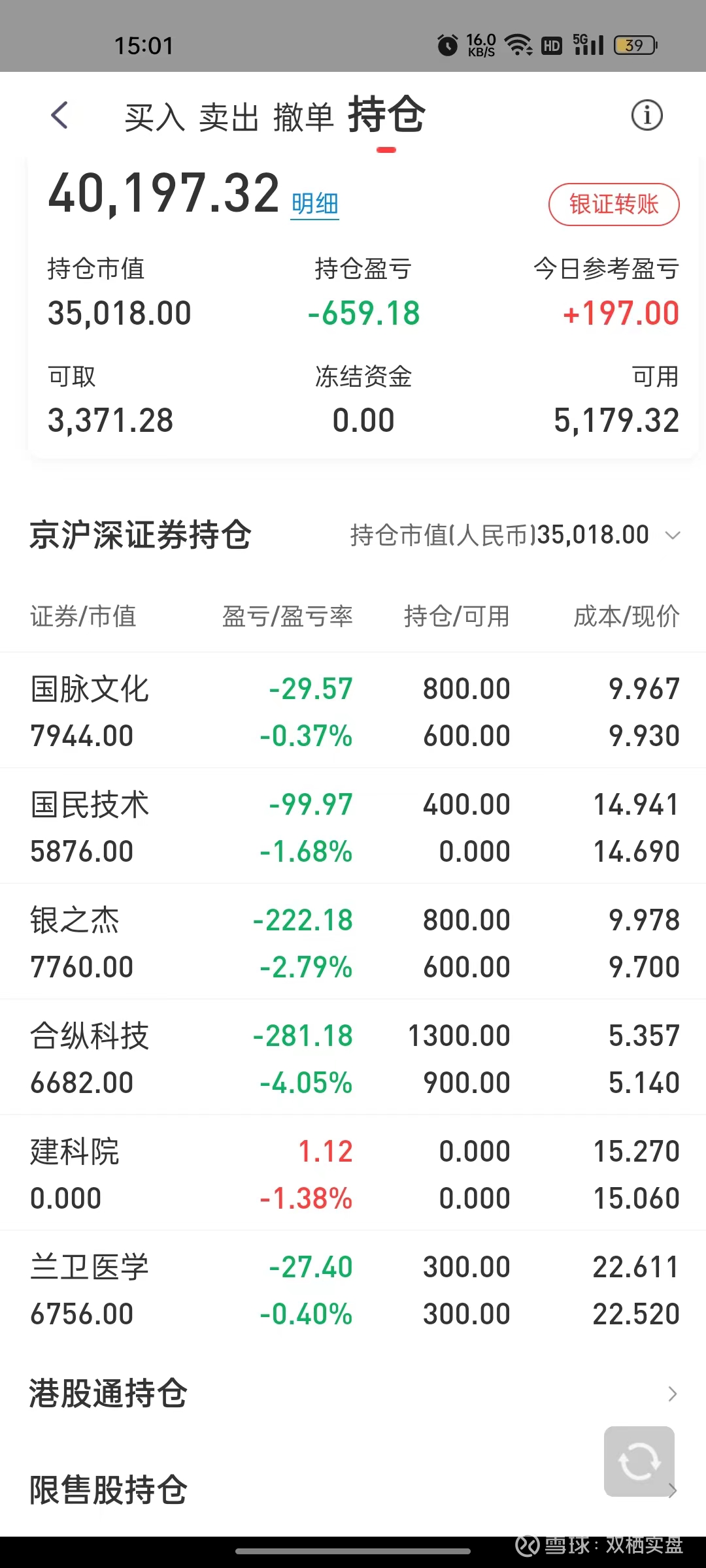
Task: Switch to the 买入 tab
Action: click(x=155, y=118)
